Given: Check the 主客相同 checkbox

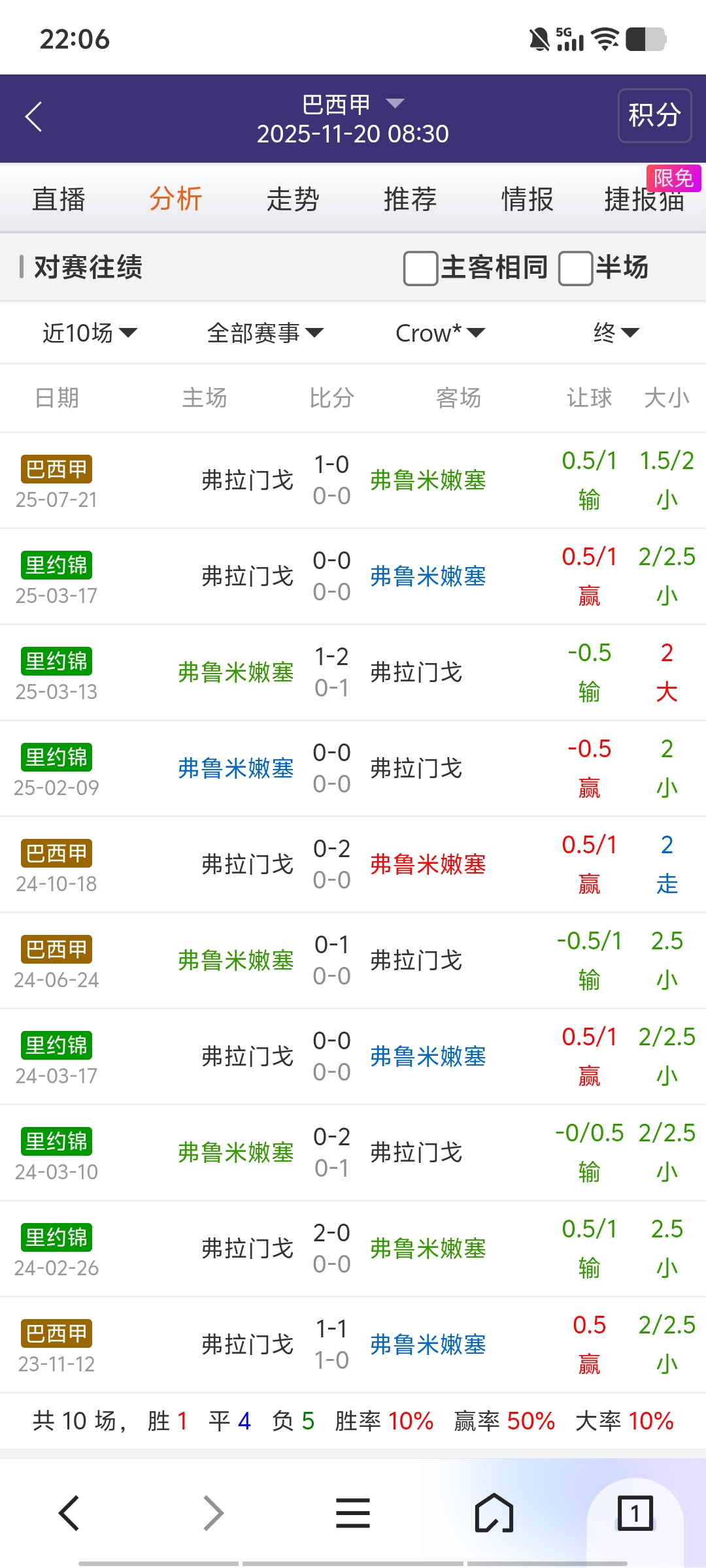Looking at the screenshot, I should (x=421, y=268).
